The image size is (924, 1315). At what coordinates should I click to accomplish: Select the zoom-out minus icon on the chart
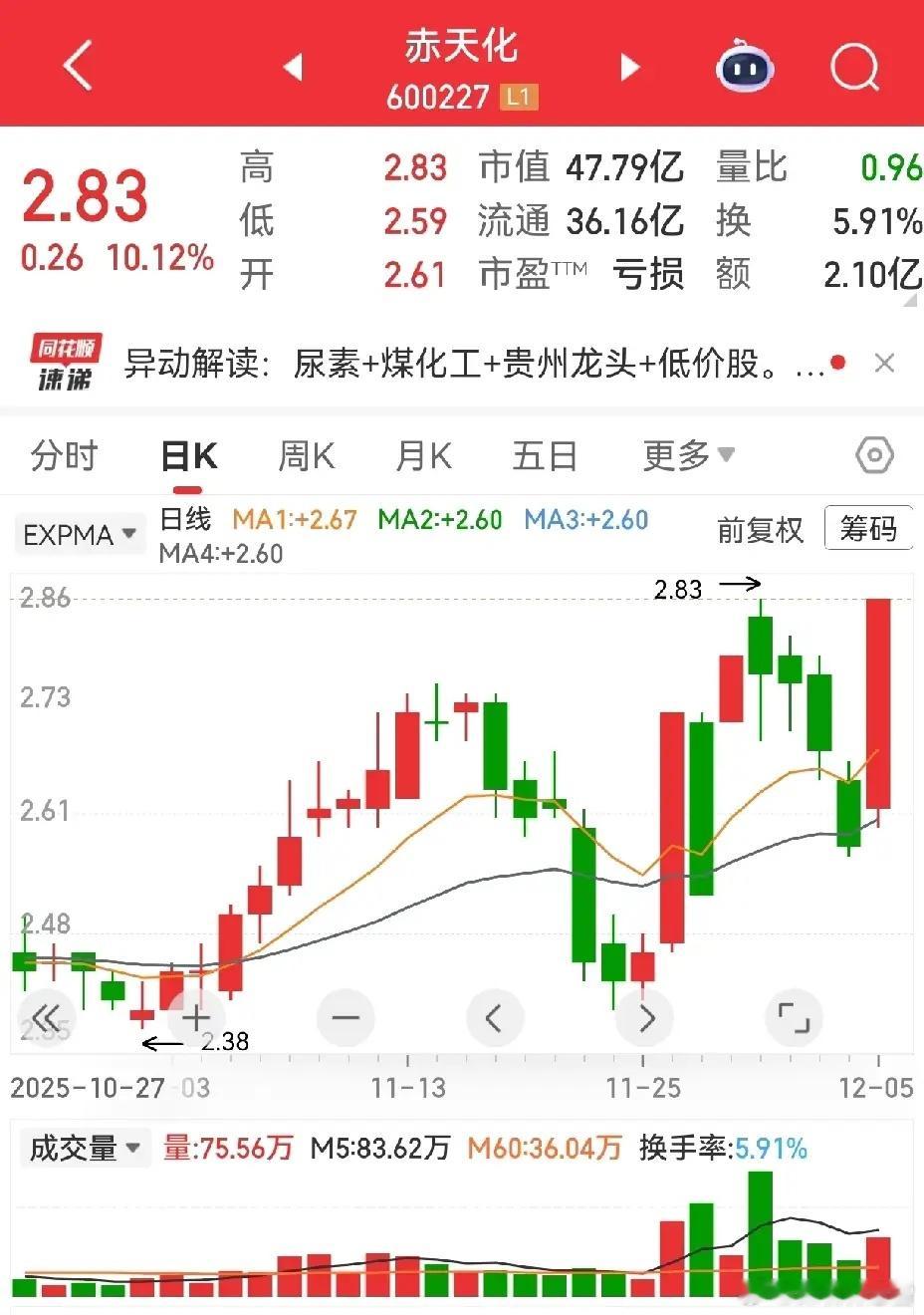pyautogui.click(x=346, y=1018)
